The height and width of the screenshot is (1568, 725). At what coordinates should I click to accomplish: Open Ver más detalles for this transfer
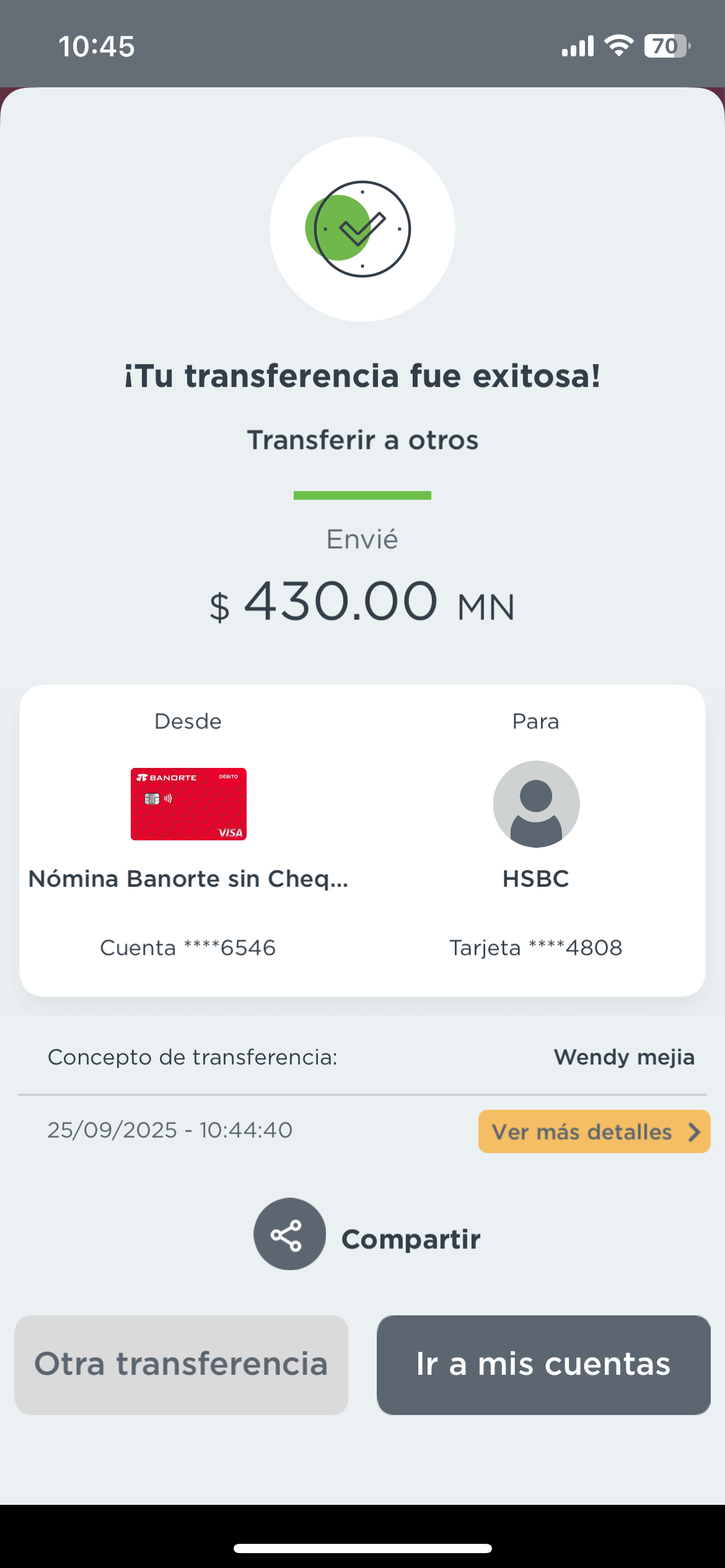594,1131
